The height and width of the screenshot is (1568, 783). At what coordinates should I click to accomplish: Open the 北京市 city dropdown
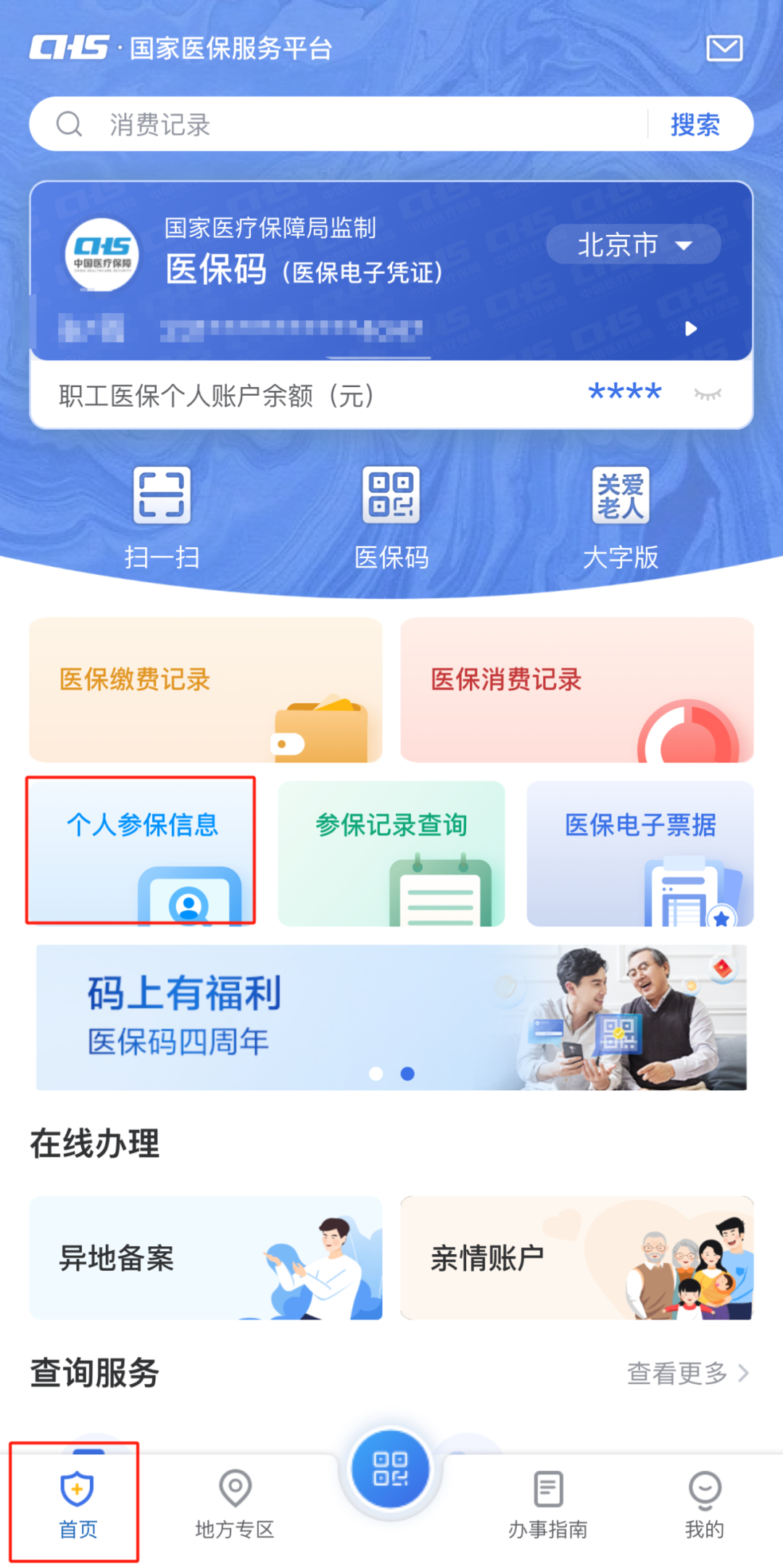point(633,245)
